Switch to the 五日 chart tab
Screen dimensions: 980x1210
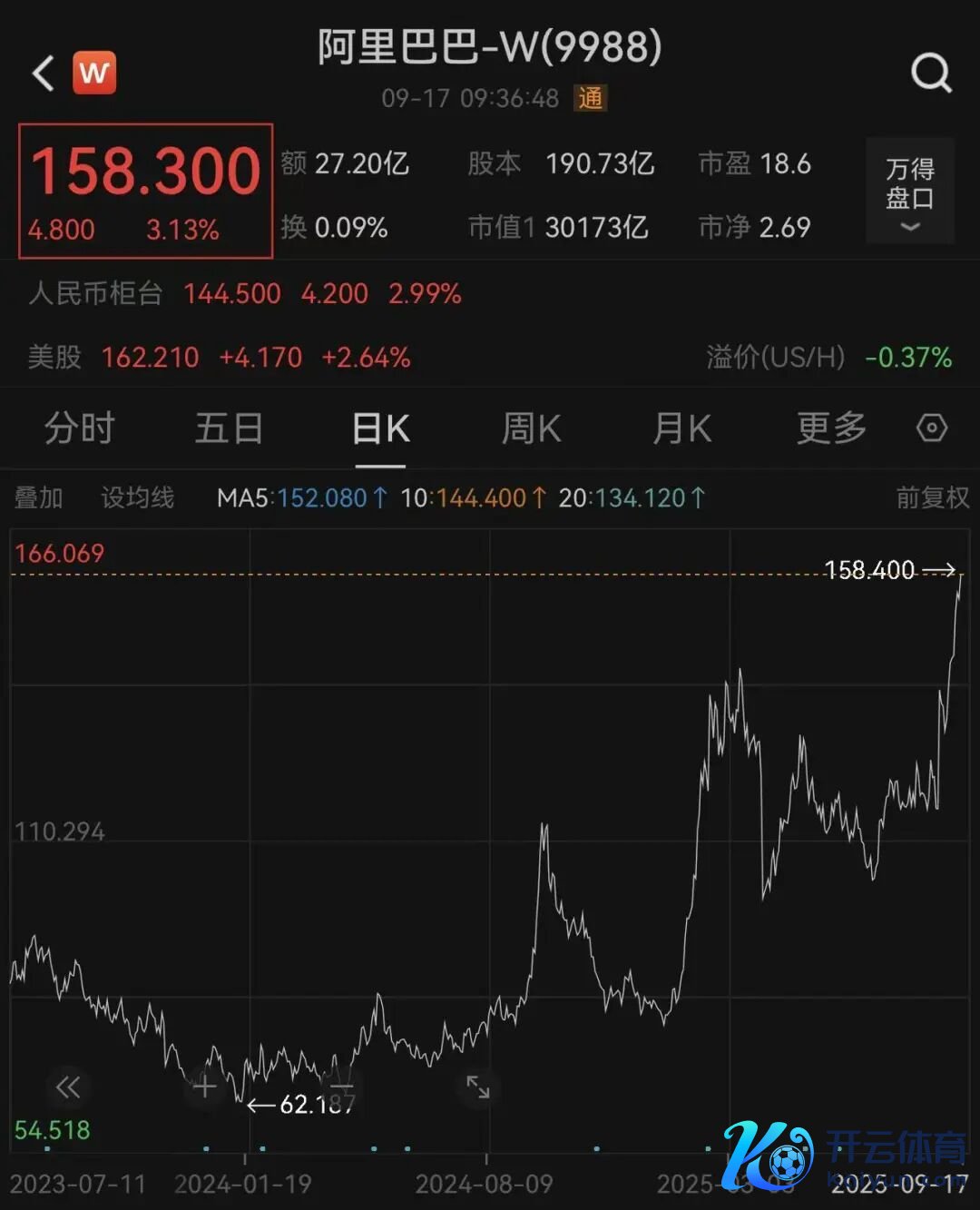tap(229, 428)
